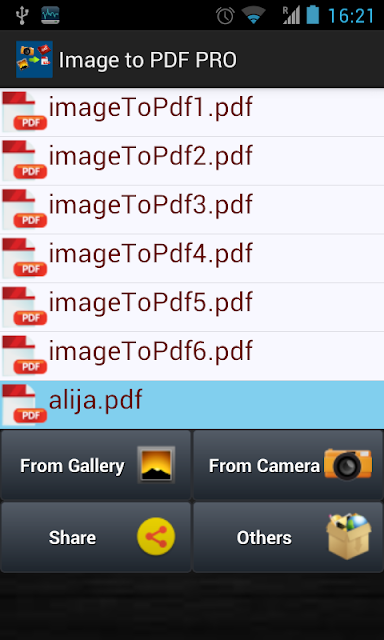Choose imageToPdf4.pdf in the file list
The width and height of the screenshot is (384, 640).
(x=192, y=258)
